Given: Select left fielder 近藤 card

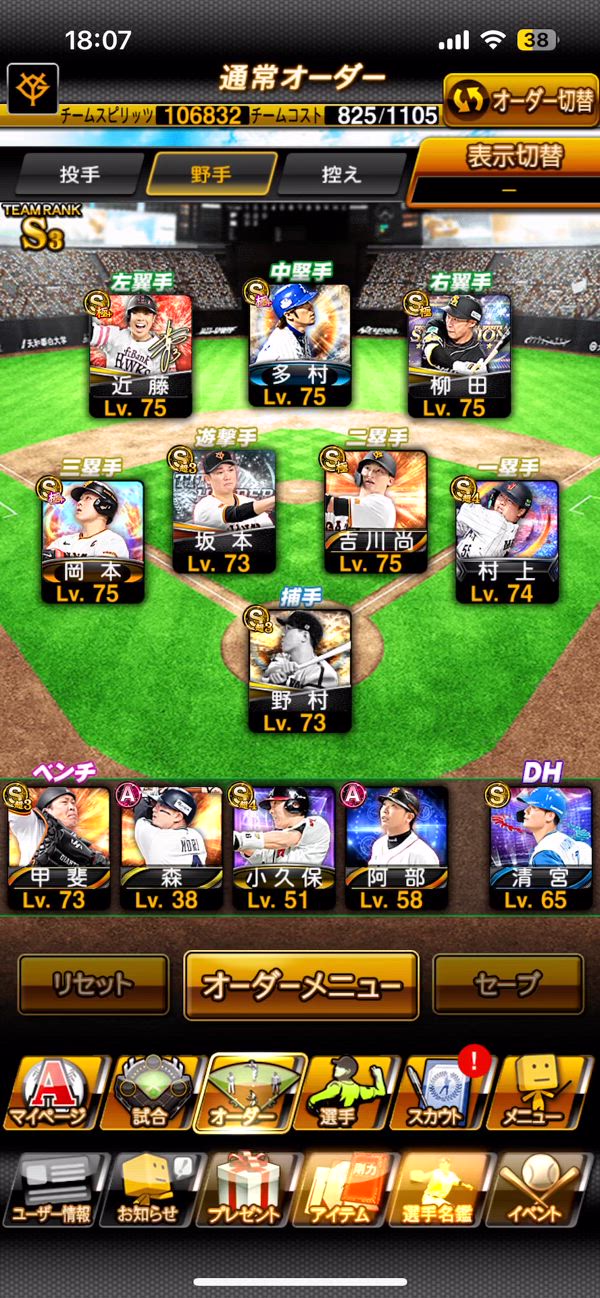Looking at the screenshot, I should [x=140, y=355].
